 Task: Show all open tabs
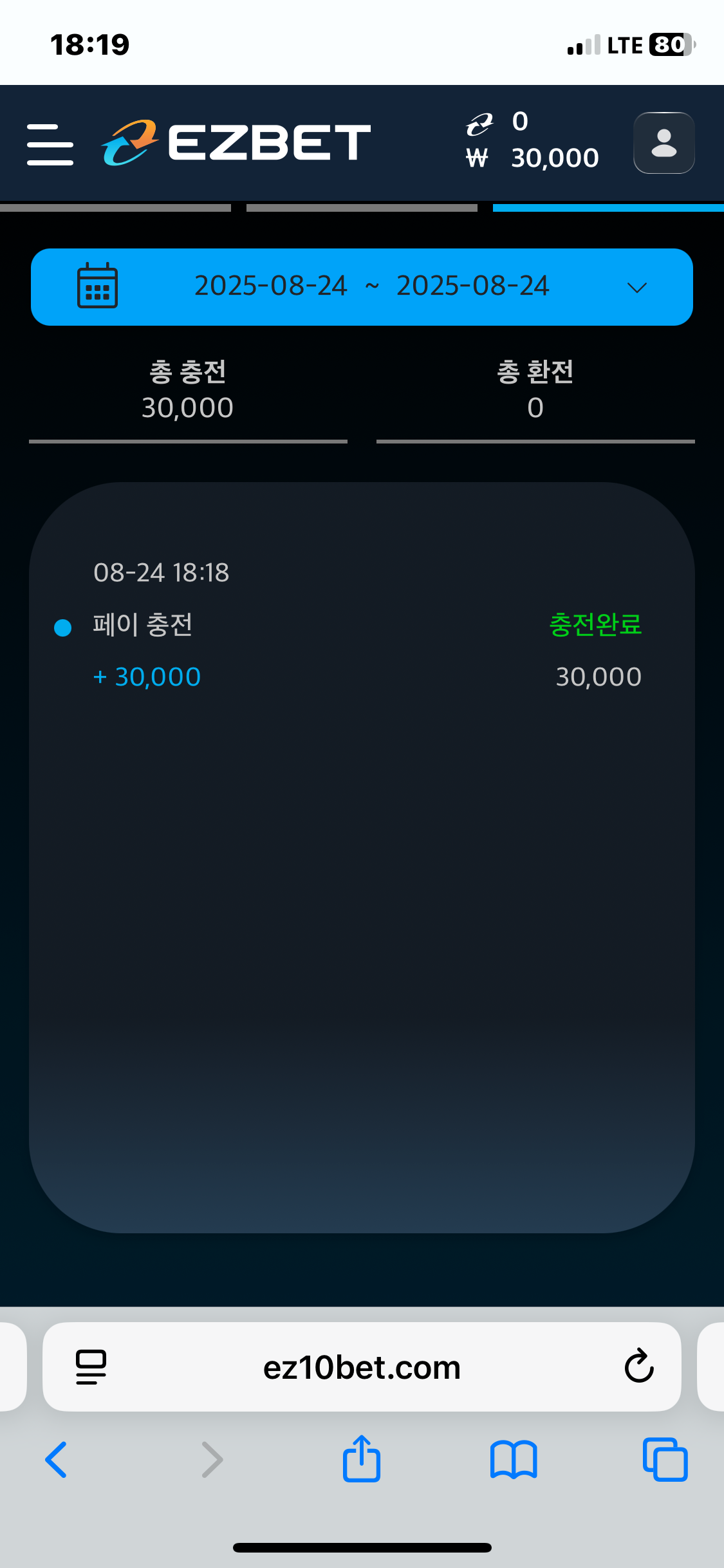pos(665,1459)
